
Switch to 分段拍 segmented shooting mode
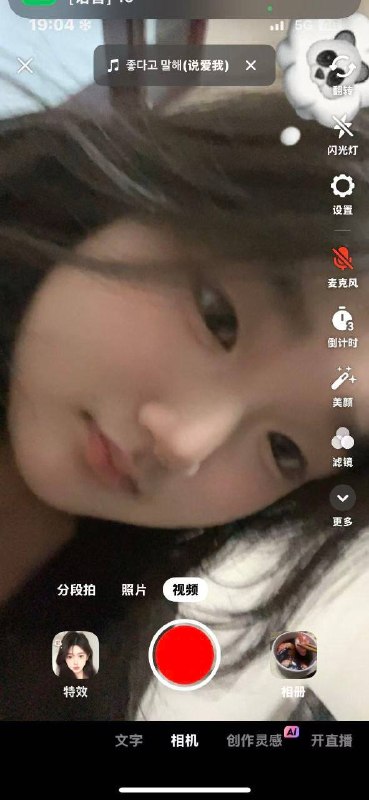(x=76, y=590)
